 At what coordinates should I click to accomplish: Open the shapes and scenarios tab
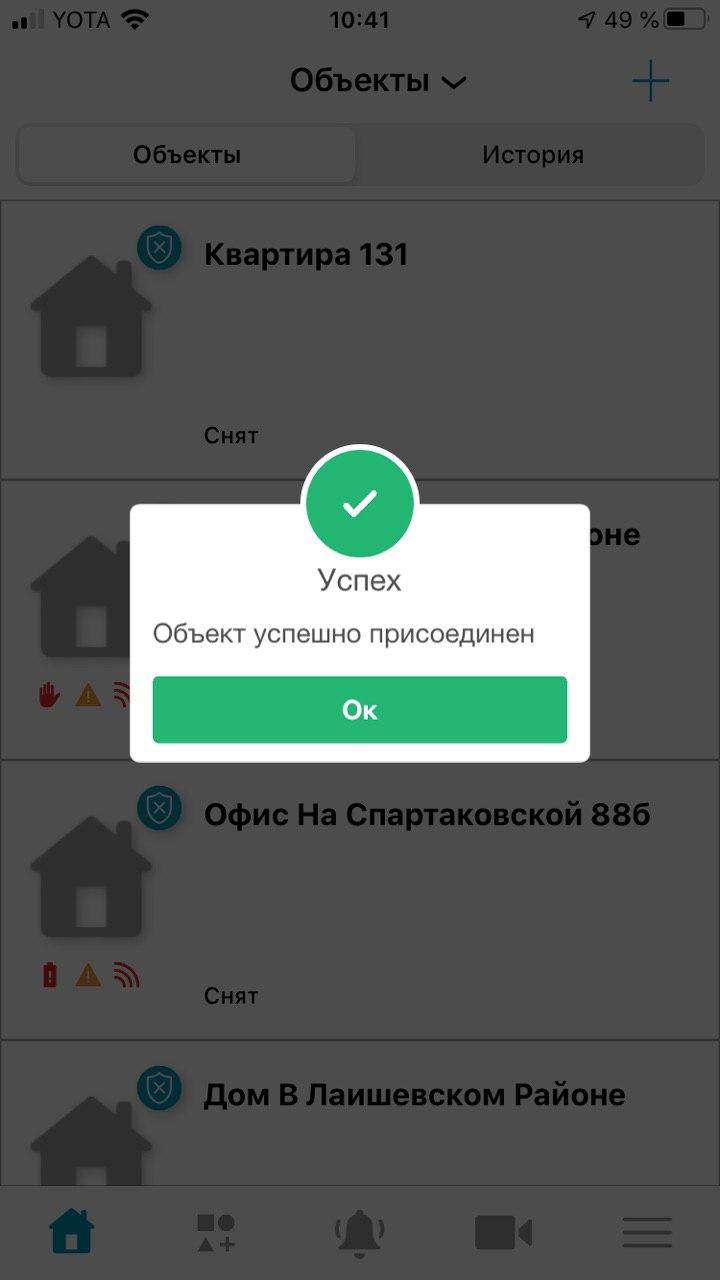[x=216, y=1232]
